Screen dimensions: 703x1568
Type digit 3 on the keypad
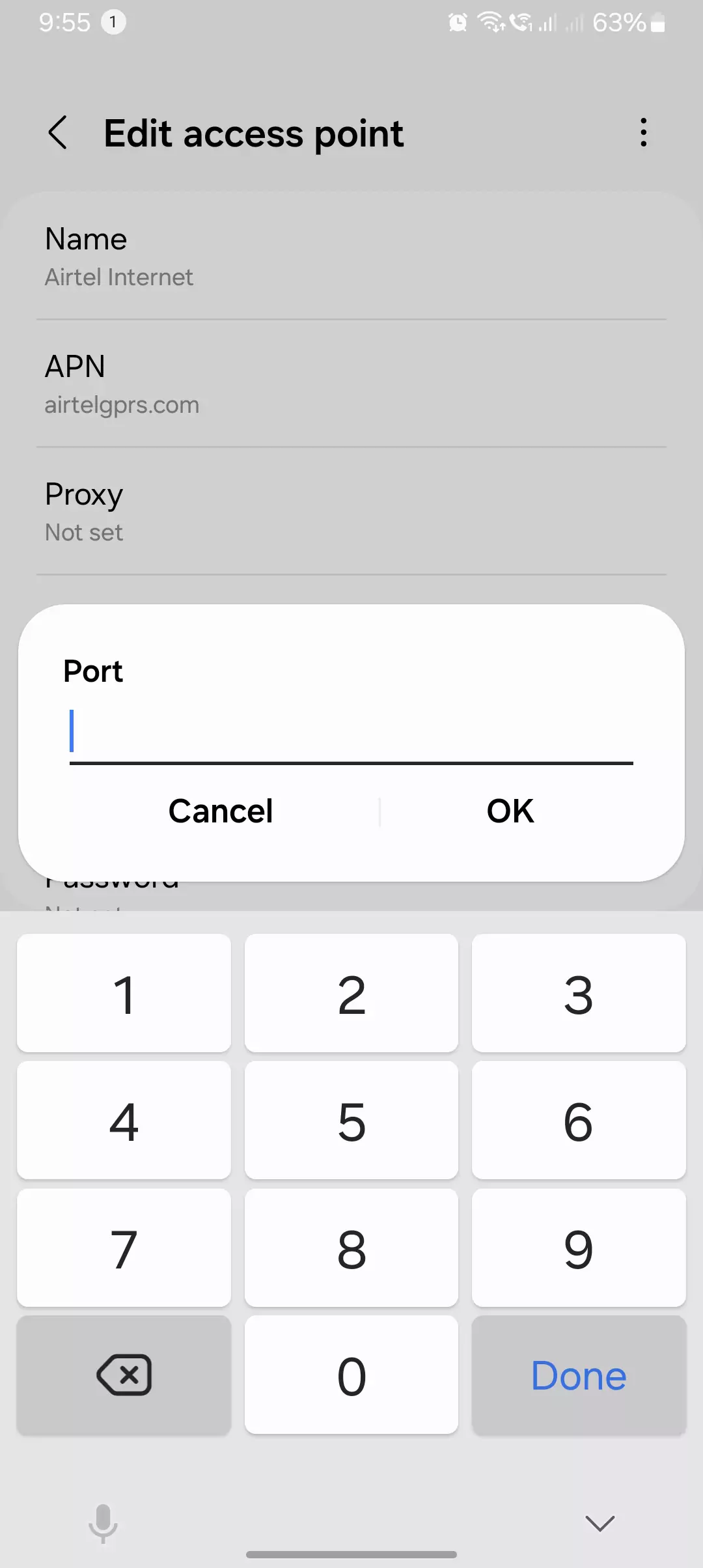tap(578, 994)
